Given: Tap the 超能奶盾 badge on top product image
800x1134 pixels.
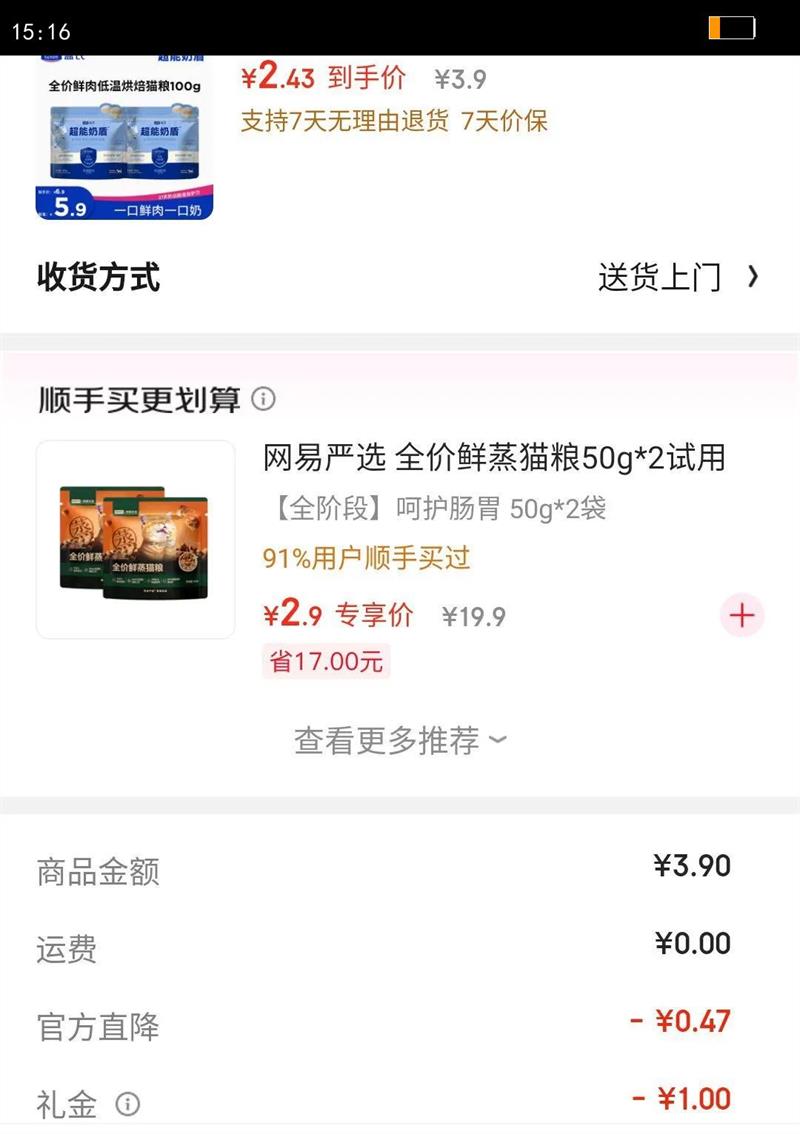Looking at the screenshot, I should click(x=180, y=58).
